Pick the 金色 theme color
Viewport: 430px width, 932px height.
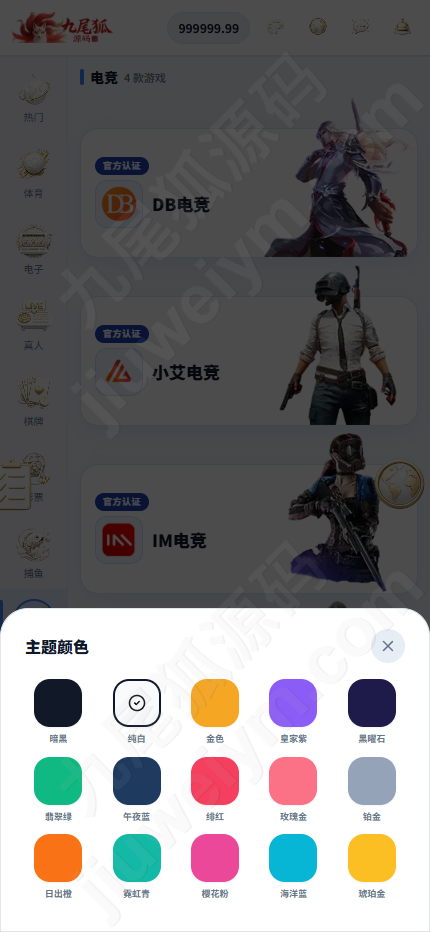[x=215, y=703]
